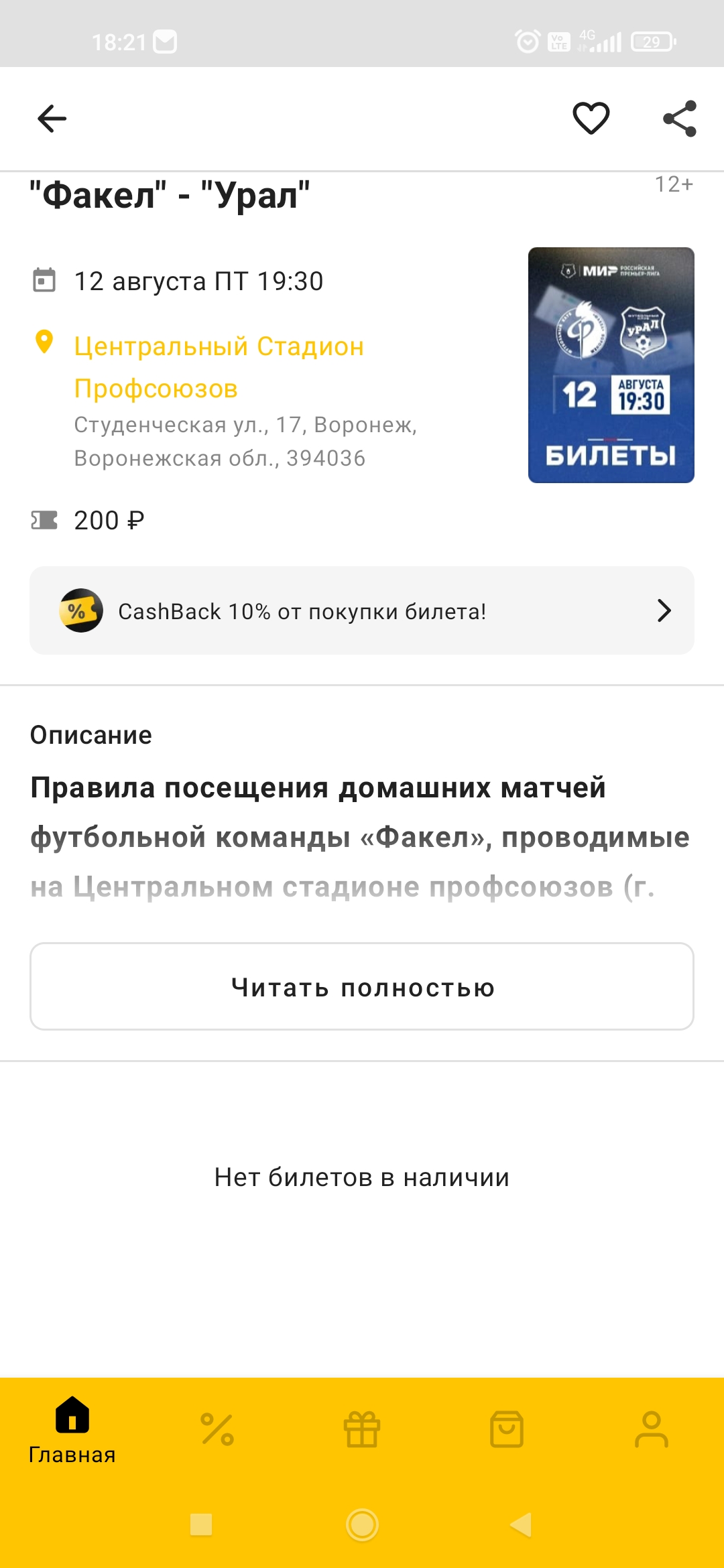
Task: Open the profile tab
Action: pyautogui.click(x=652, y=1430)
